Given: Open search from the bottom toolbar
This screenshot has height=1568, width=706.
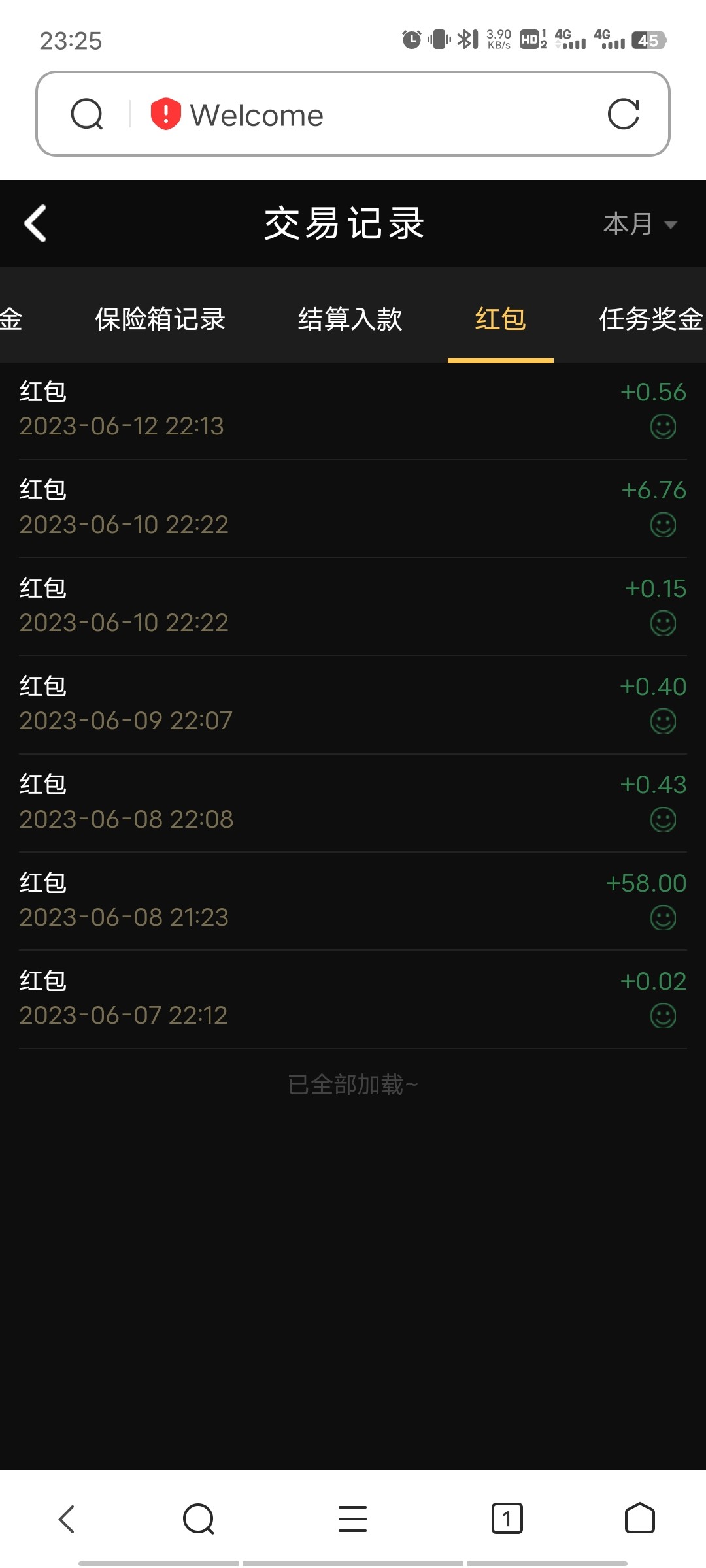Looking at the screenshot, I should tap(199, 1519).
